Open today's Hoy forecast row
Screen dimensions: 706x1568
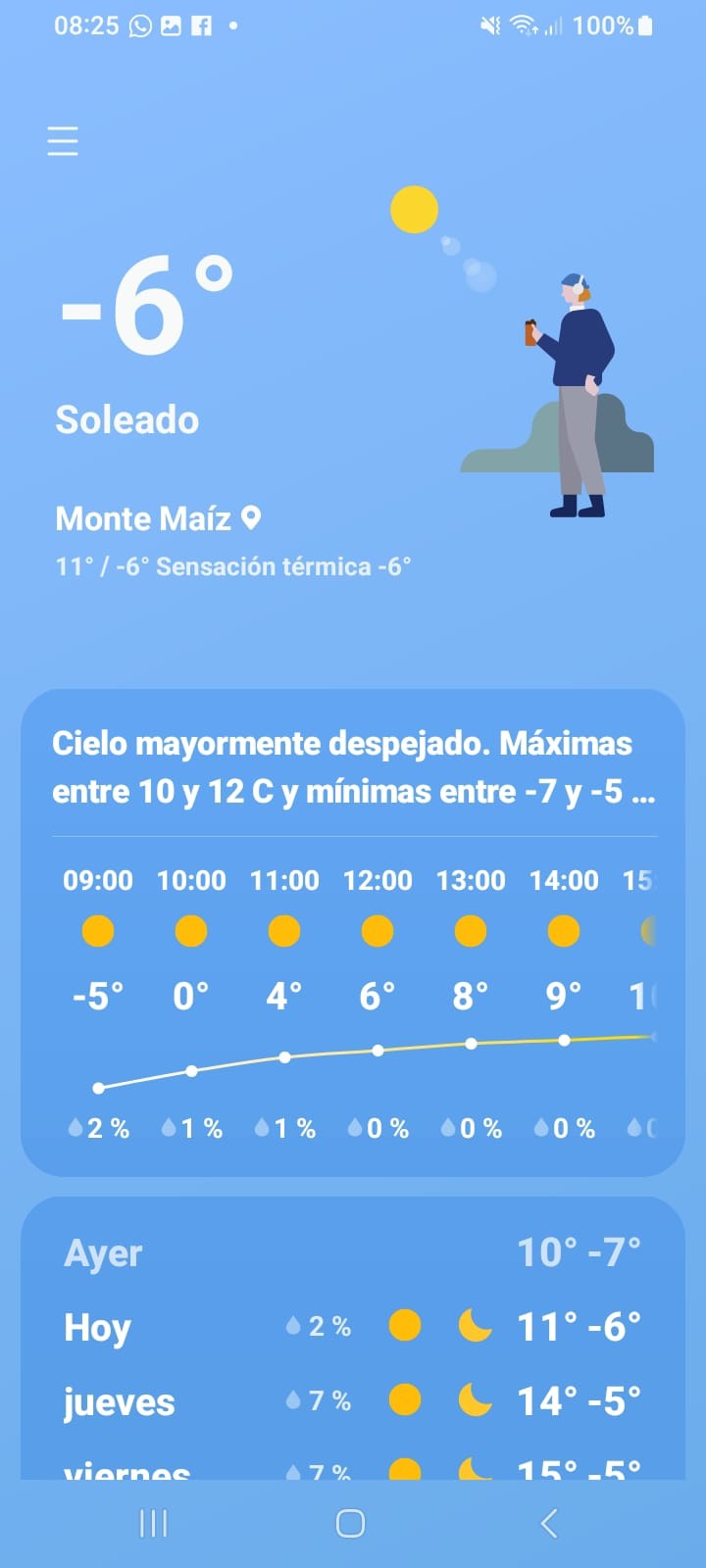coord(351,1327)
